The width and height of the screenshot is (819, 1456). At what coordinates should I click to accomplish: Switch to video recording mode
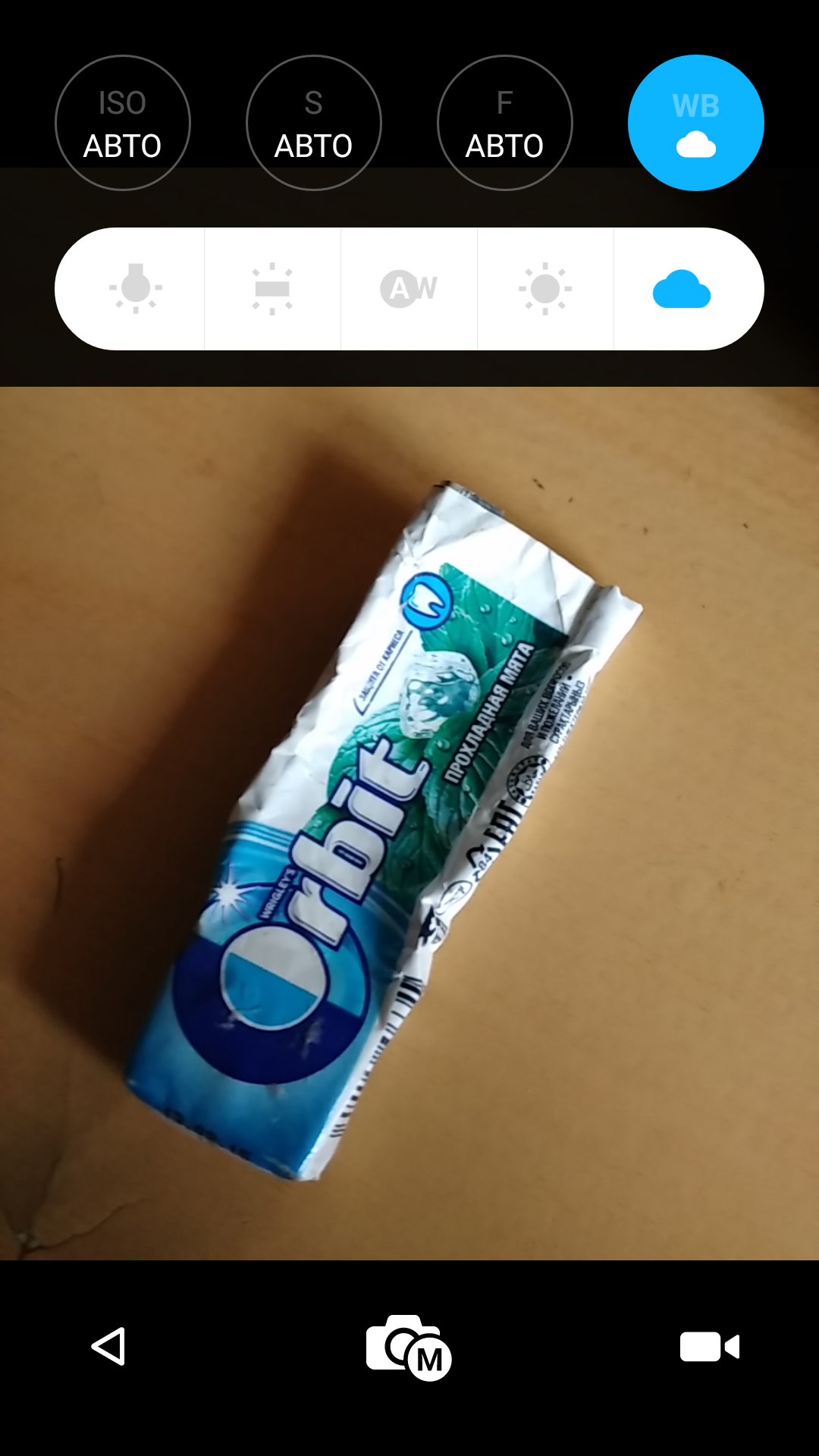point(710,1347)
